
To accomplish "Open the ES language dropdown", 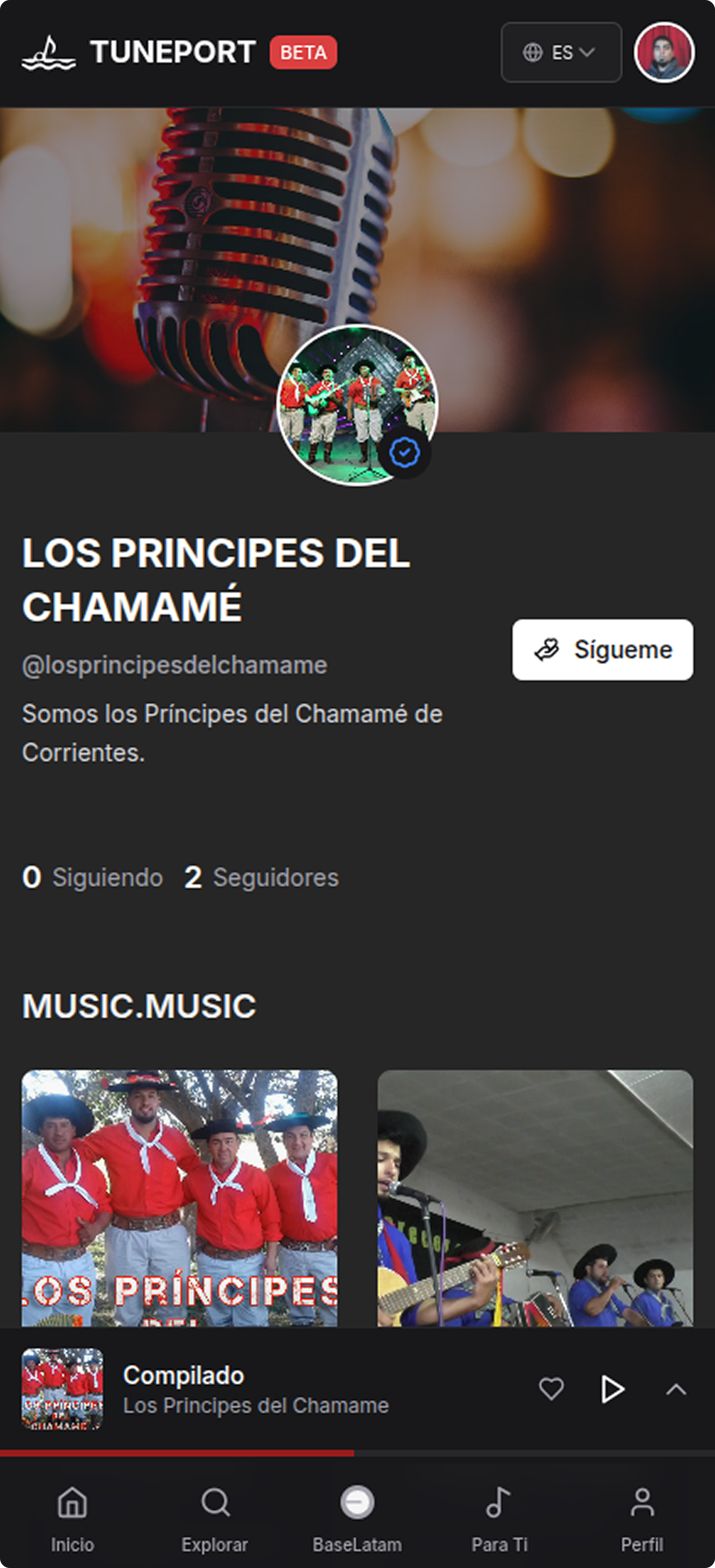I will (x=560, y=52).
